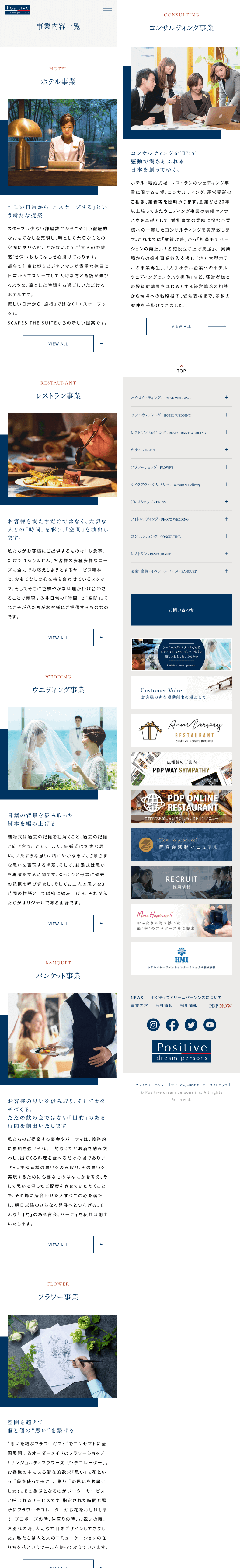Open the NEWS footer link

[137, 998]
